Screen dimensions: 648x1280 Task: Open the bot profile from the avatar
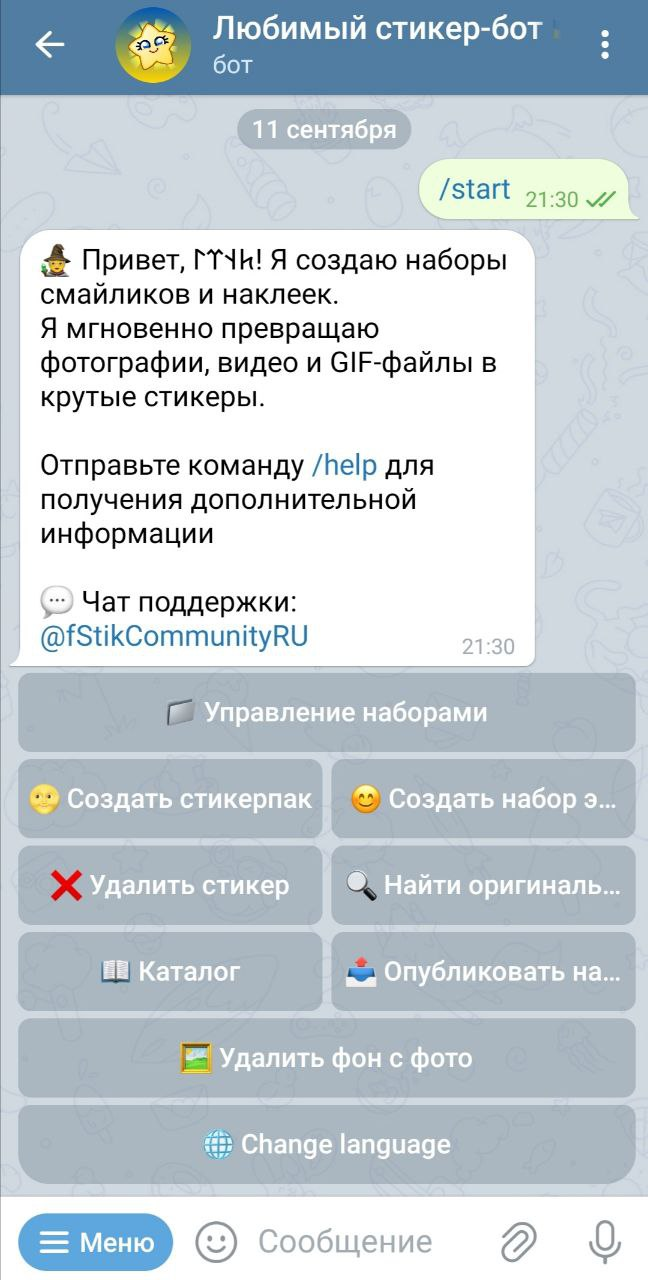pyautogui.click(x=153, y=45)
